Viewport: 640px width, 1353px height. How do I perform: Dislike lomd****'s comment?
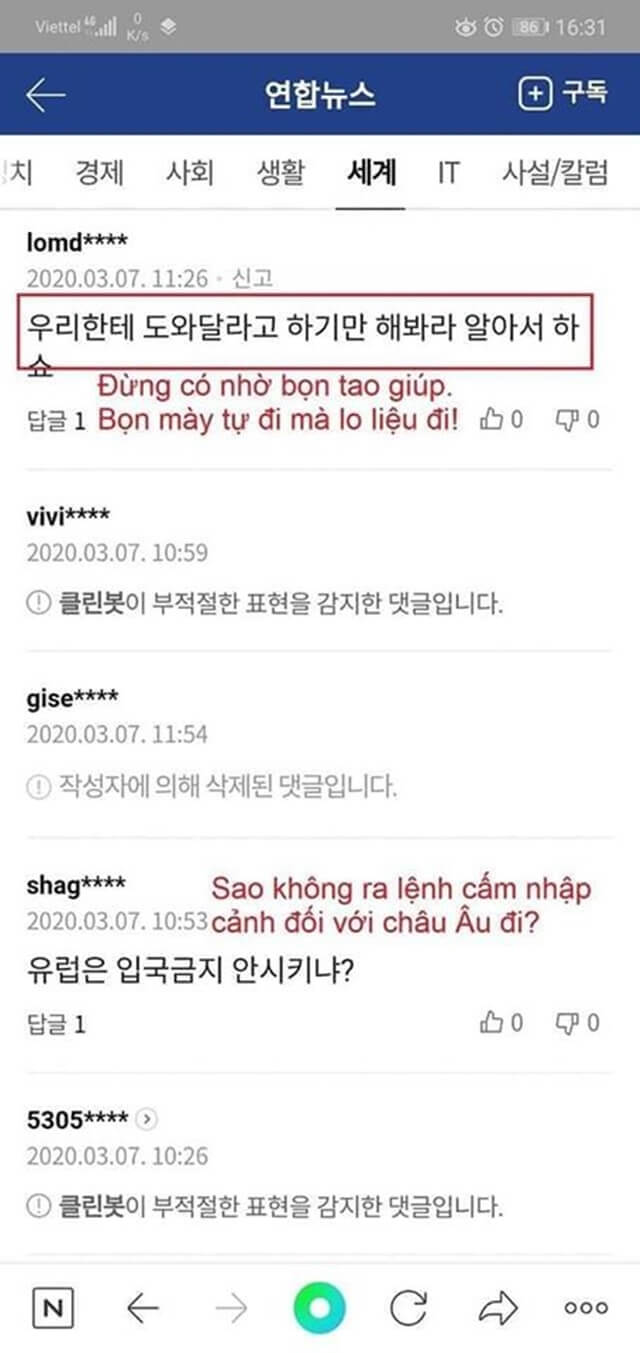(578, 420)
